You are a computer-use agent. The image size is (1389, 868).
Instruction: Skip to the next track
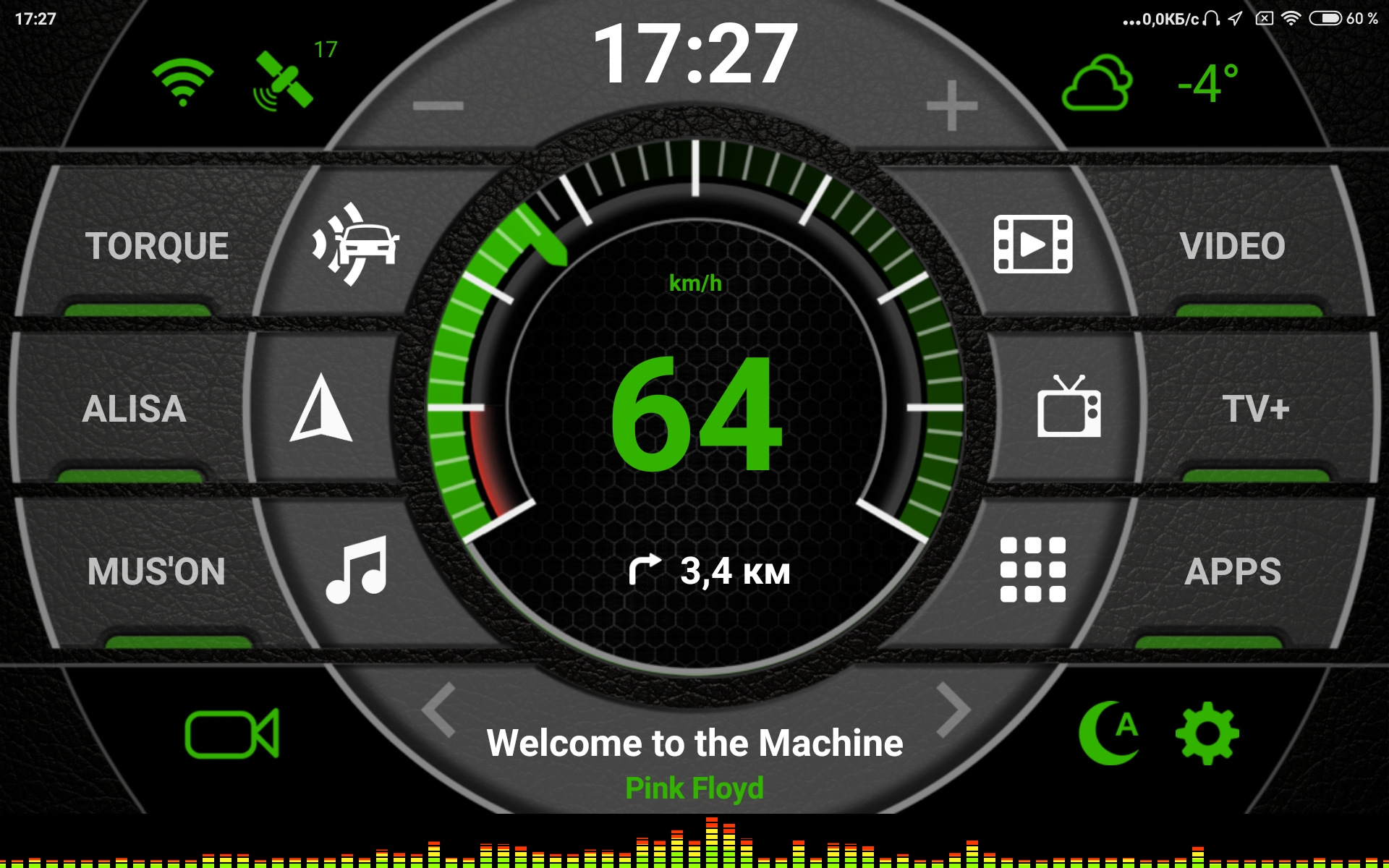(953, 710)
